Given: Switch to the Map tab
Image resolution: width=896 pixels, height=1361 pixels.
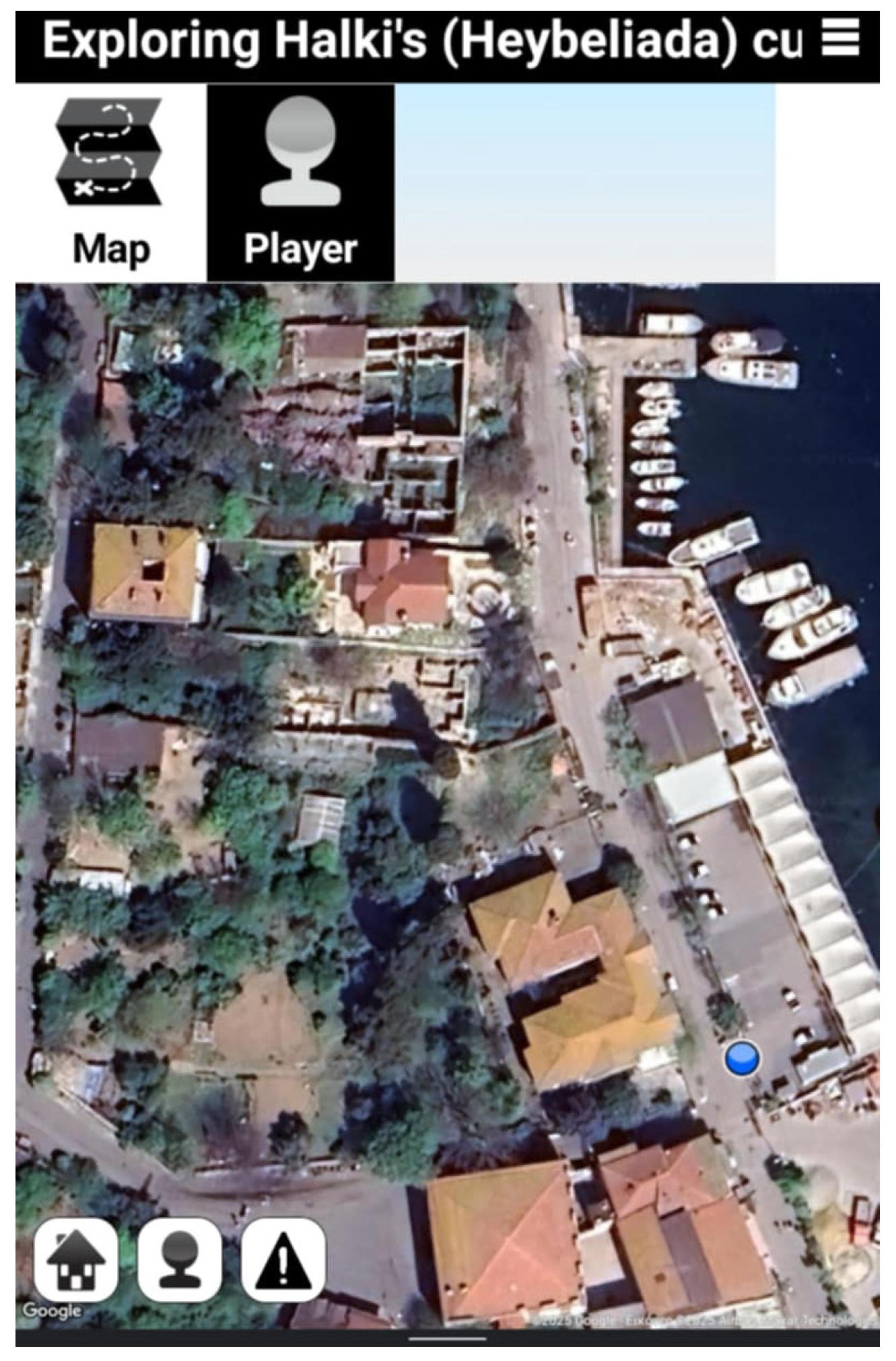Looking at the screenshot, I should coord(110,182).
